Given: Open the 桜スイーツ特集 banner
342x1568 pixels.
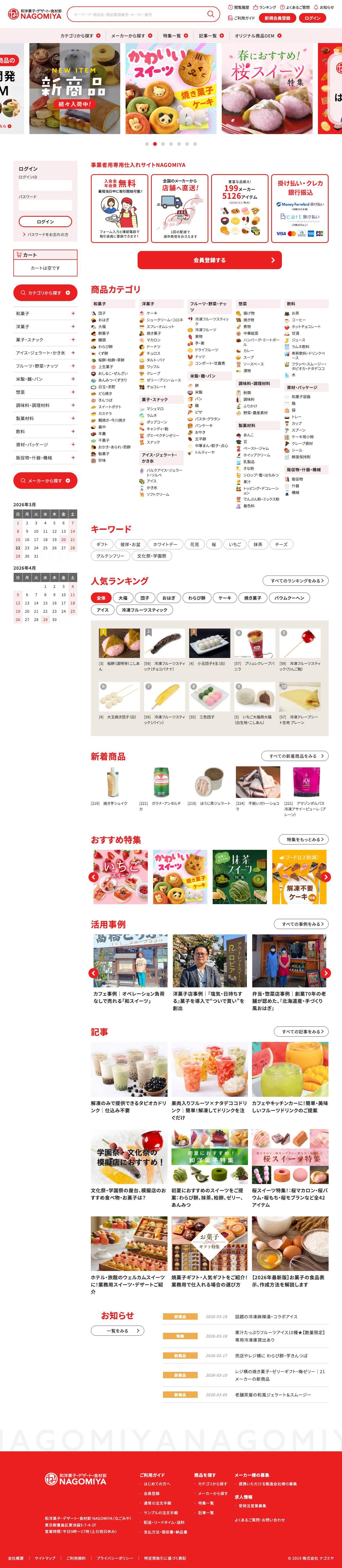Looking at the screenshot, I should click(x=270, y=88).
